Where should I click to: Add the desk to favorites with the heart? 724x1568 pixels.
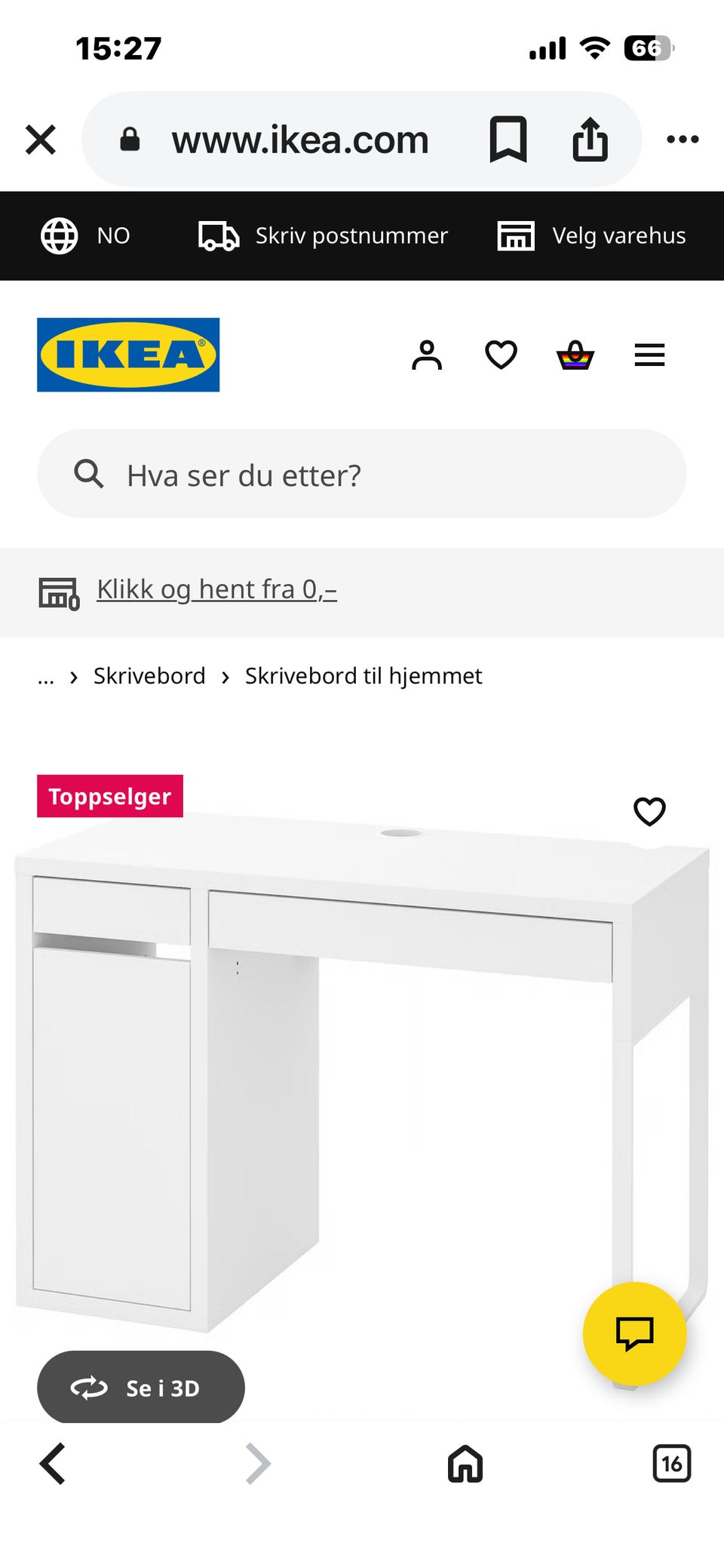click(x=649, y=812)
